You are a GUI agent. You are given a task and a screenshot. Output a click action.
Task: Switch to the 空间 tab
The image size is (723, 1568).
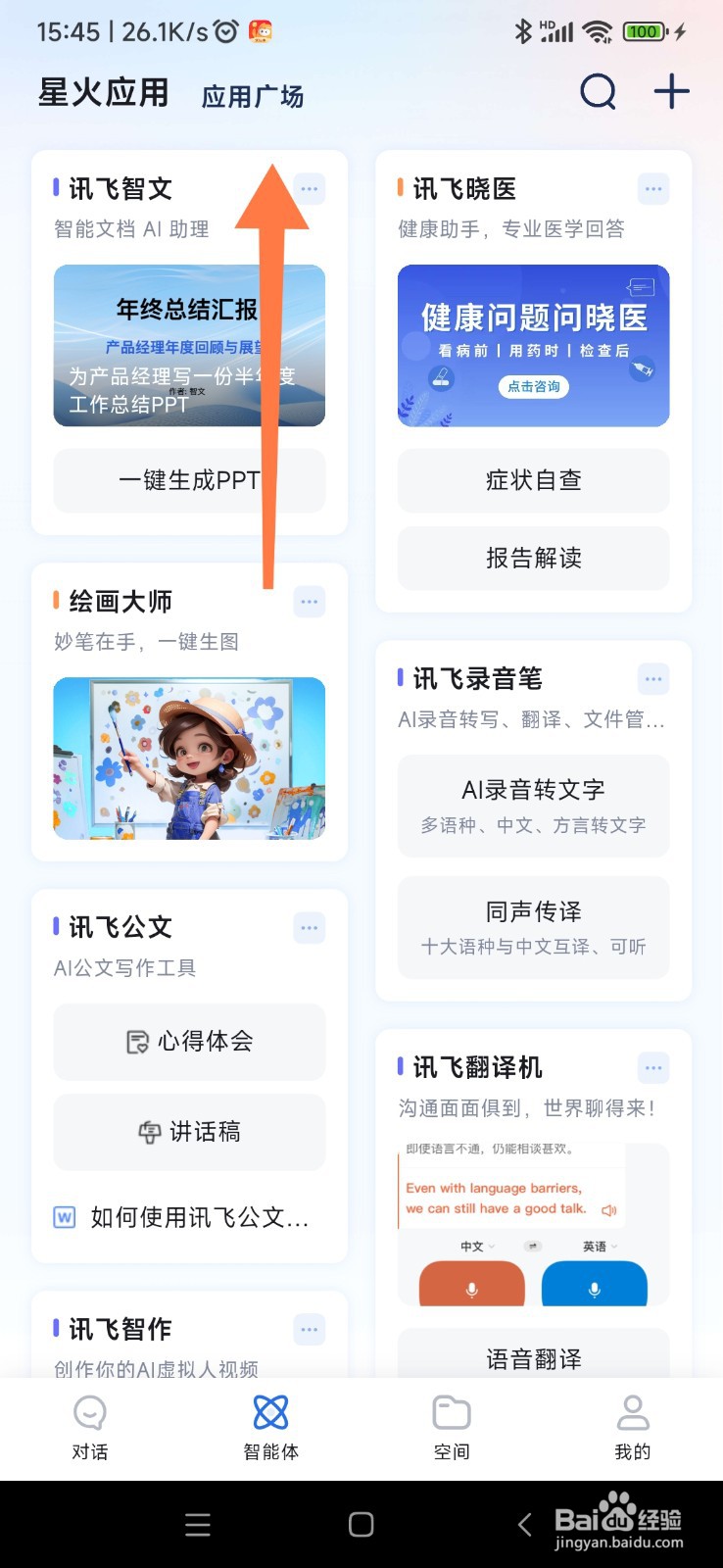click(452, 1427)
